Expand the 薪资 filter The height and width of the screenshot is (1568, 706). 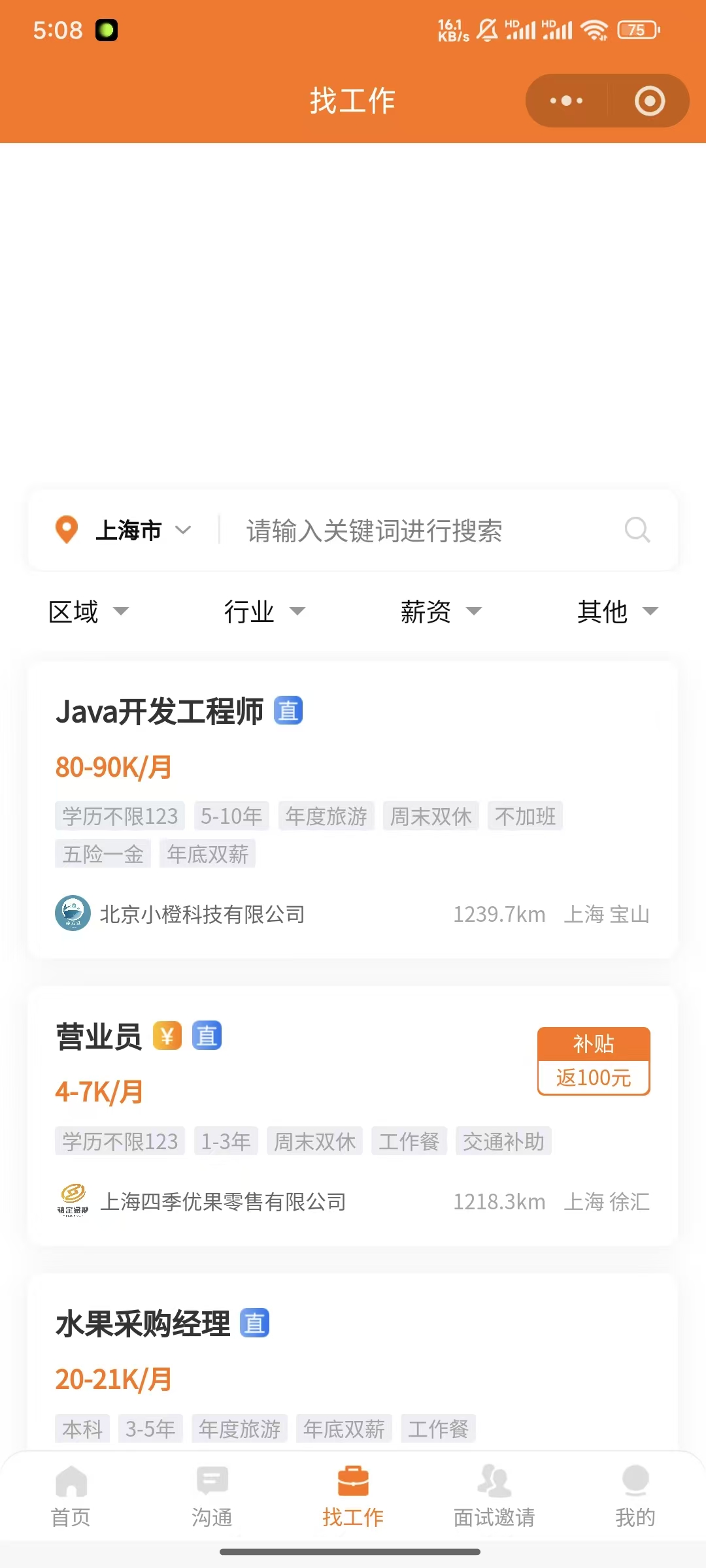click(441, 612)
